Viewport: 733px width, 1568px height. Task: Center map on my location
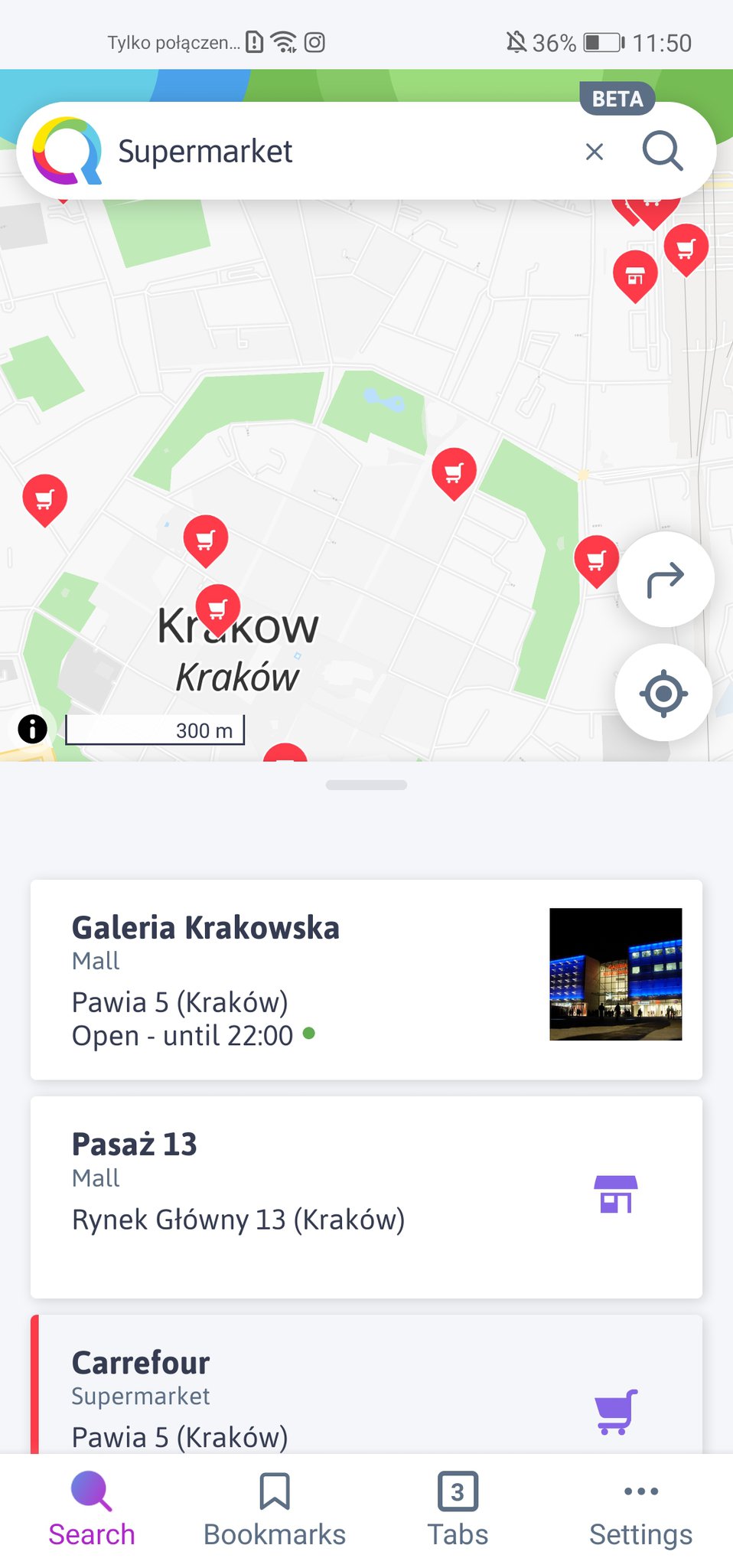point(663,694)
